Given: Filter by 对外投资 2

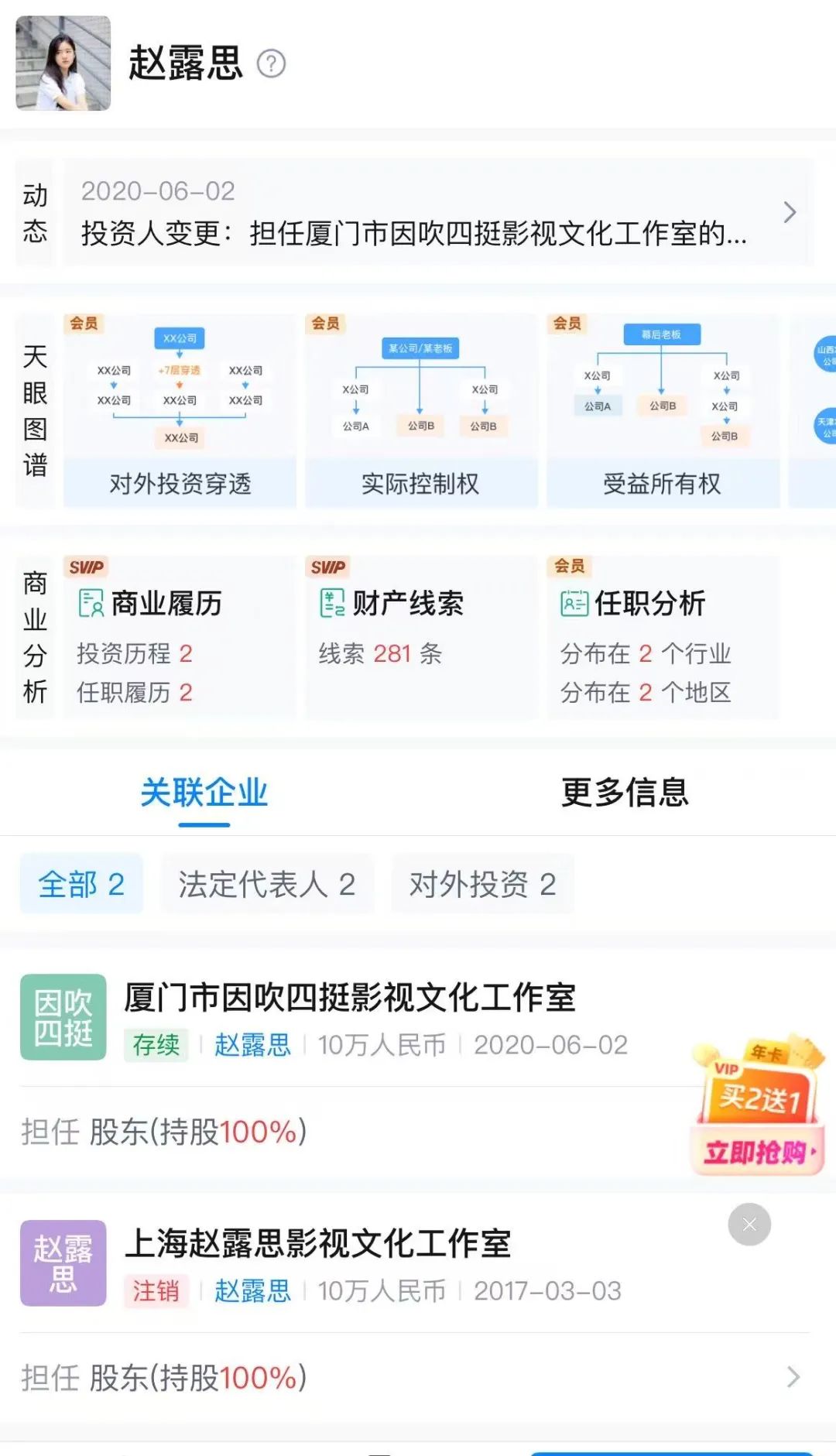Looking at the screenshot, I should 482,884.
